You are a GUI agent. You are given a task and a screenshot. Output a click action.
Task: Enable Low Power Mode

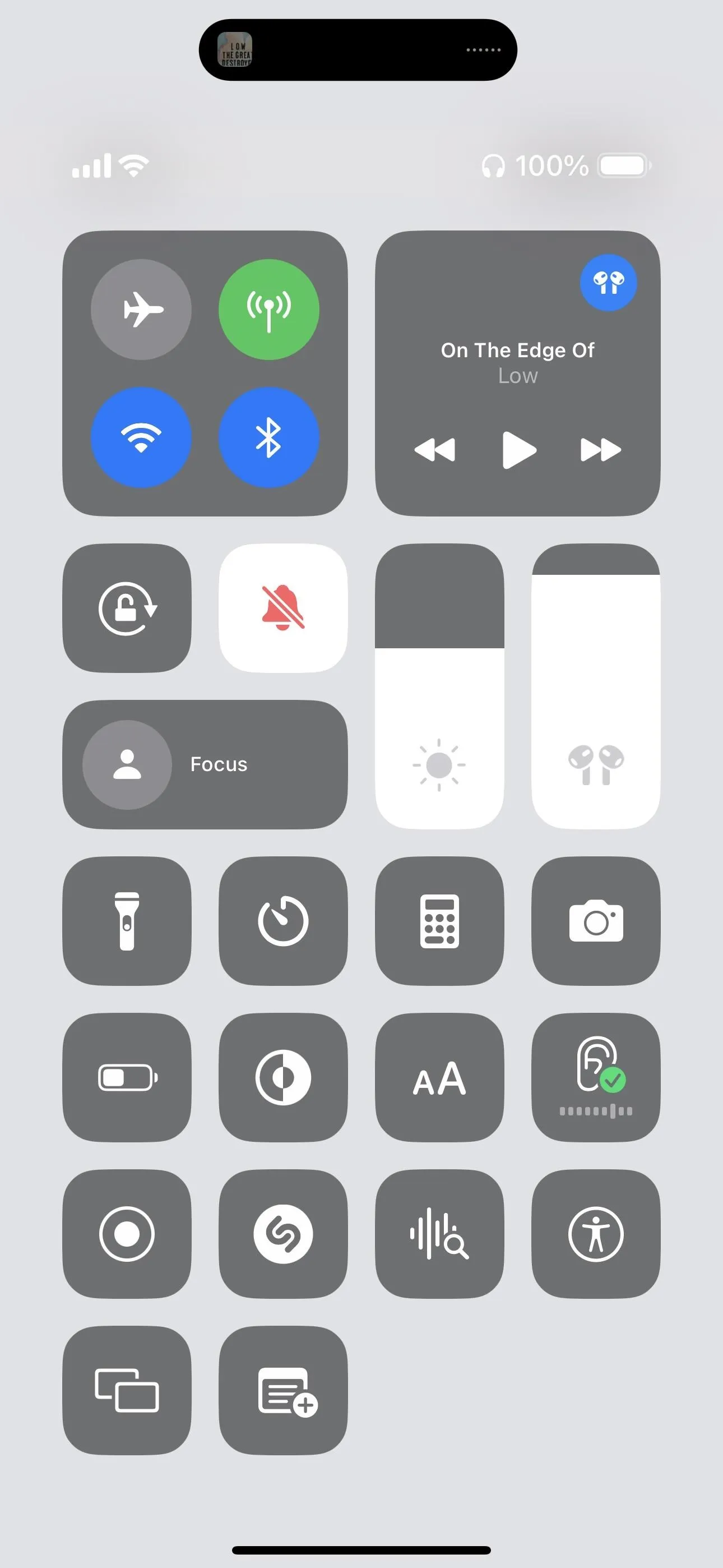(127, 1077)
